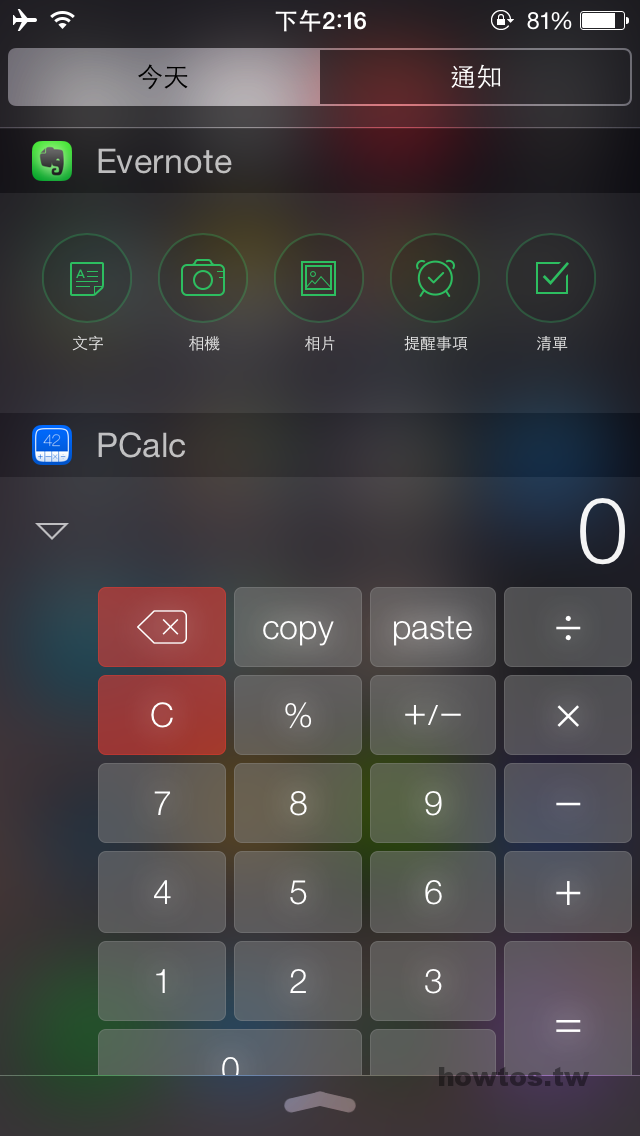Toggle sign with the +/− key
This screenshot has height=1136, width=640.
(433, 716)
